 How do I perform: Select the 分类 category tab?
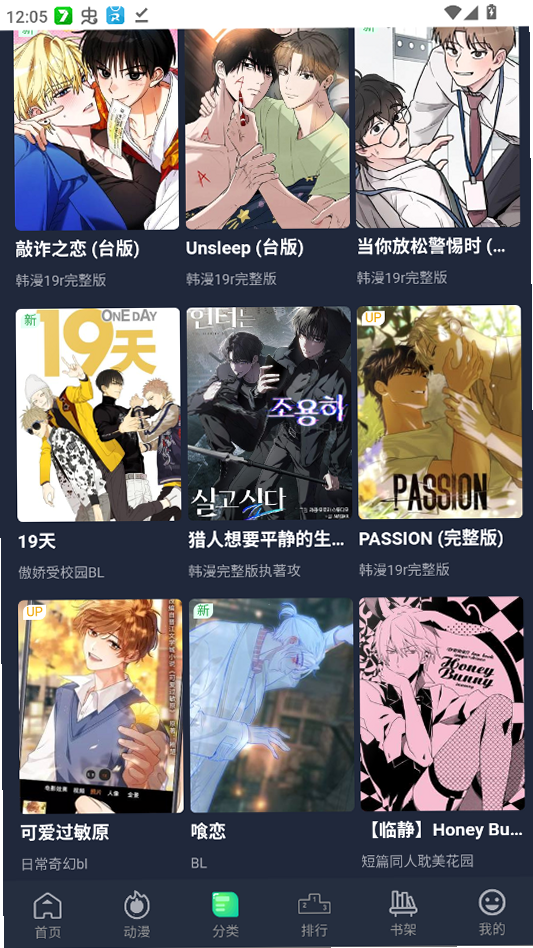tap(225, 914)
